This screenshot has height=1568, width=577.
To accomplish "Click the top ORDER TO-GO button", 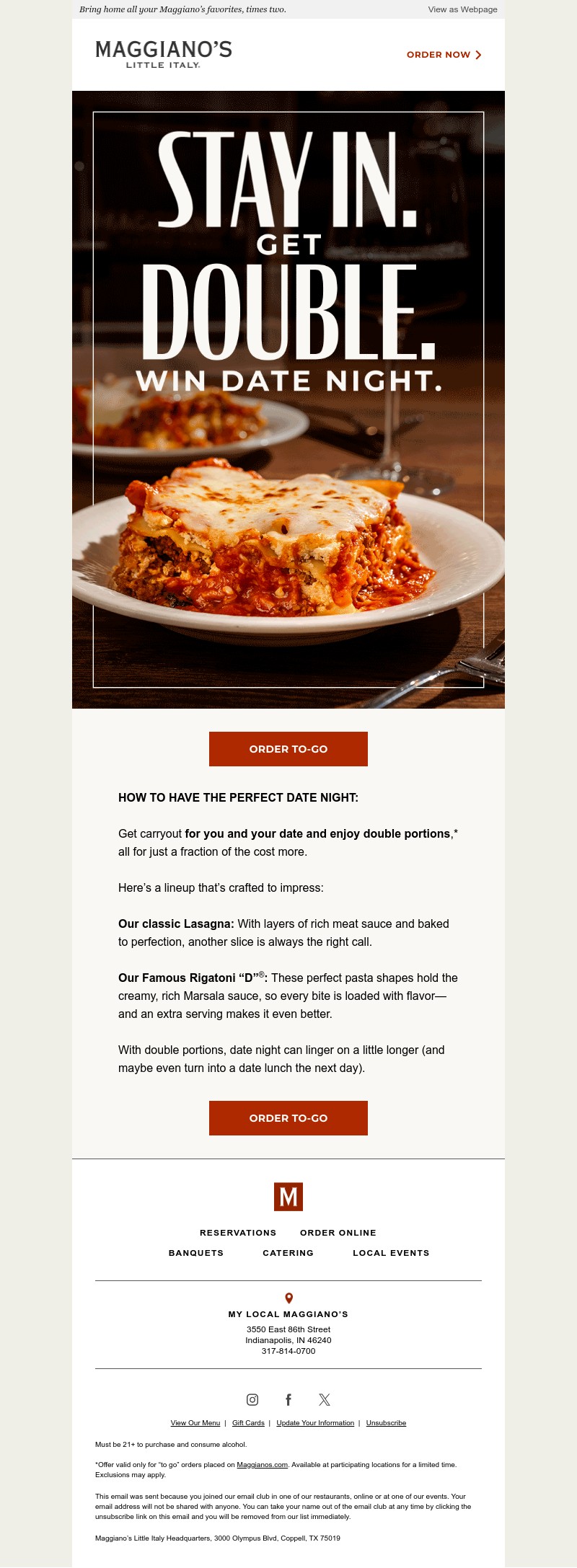I will tap(288, 749).
